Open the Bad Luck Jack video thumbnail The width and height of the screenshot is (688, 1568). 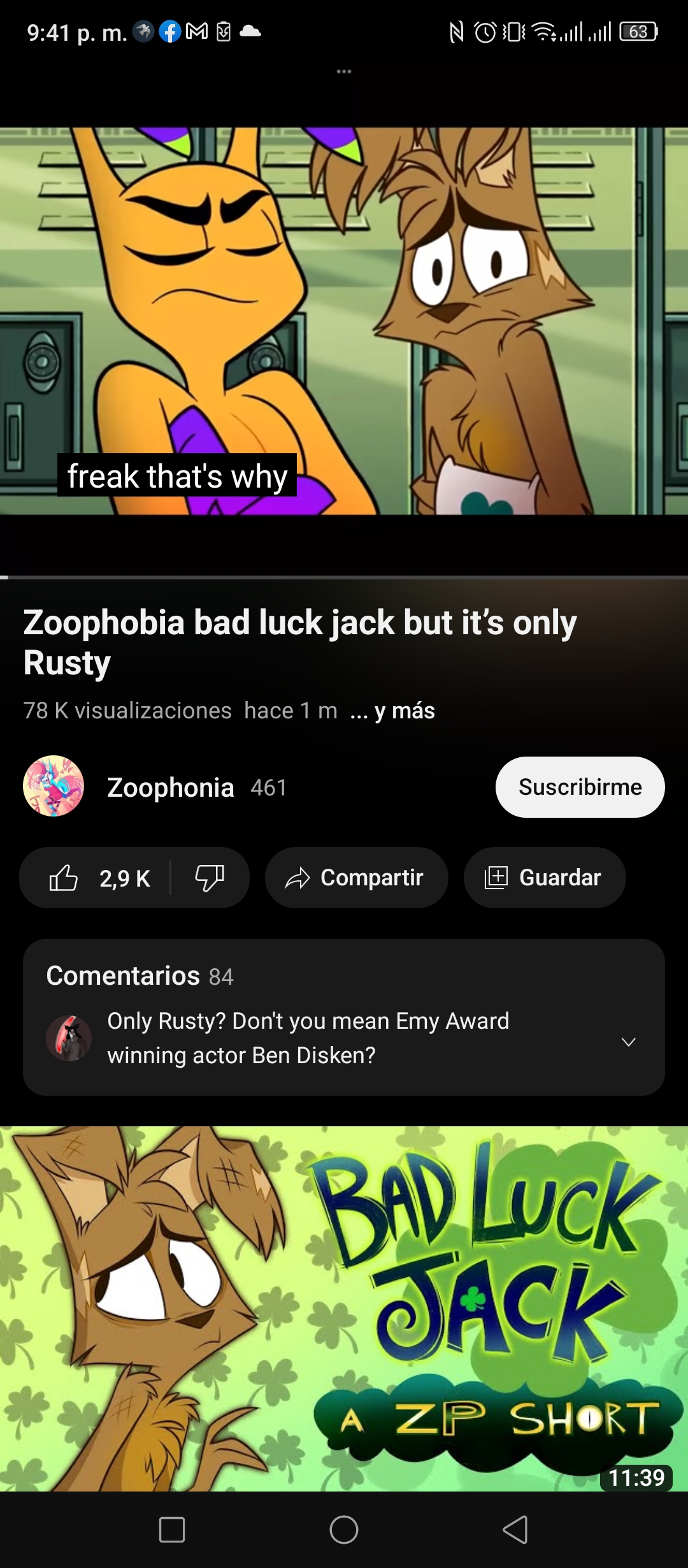[x=344, y=1309]
